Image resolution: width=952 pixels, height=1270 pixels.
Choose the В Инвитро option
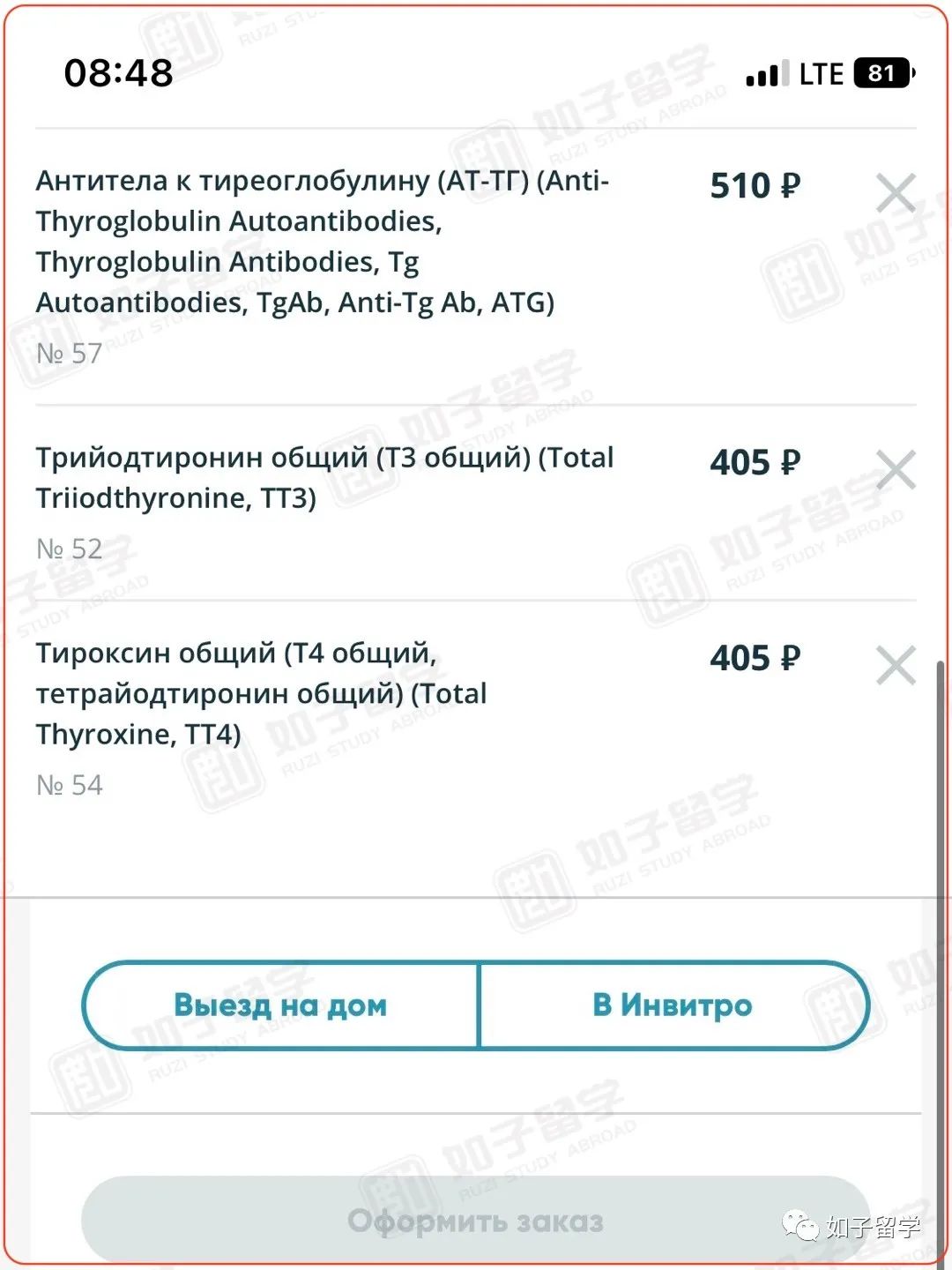673,1005
